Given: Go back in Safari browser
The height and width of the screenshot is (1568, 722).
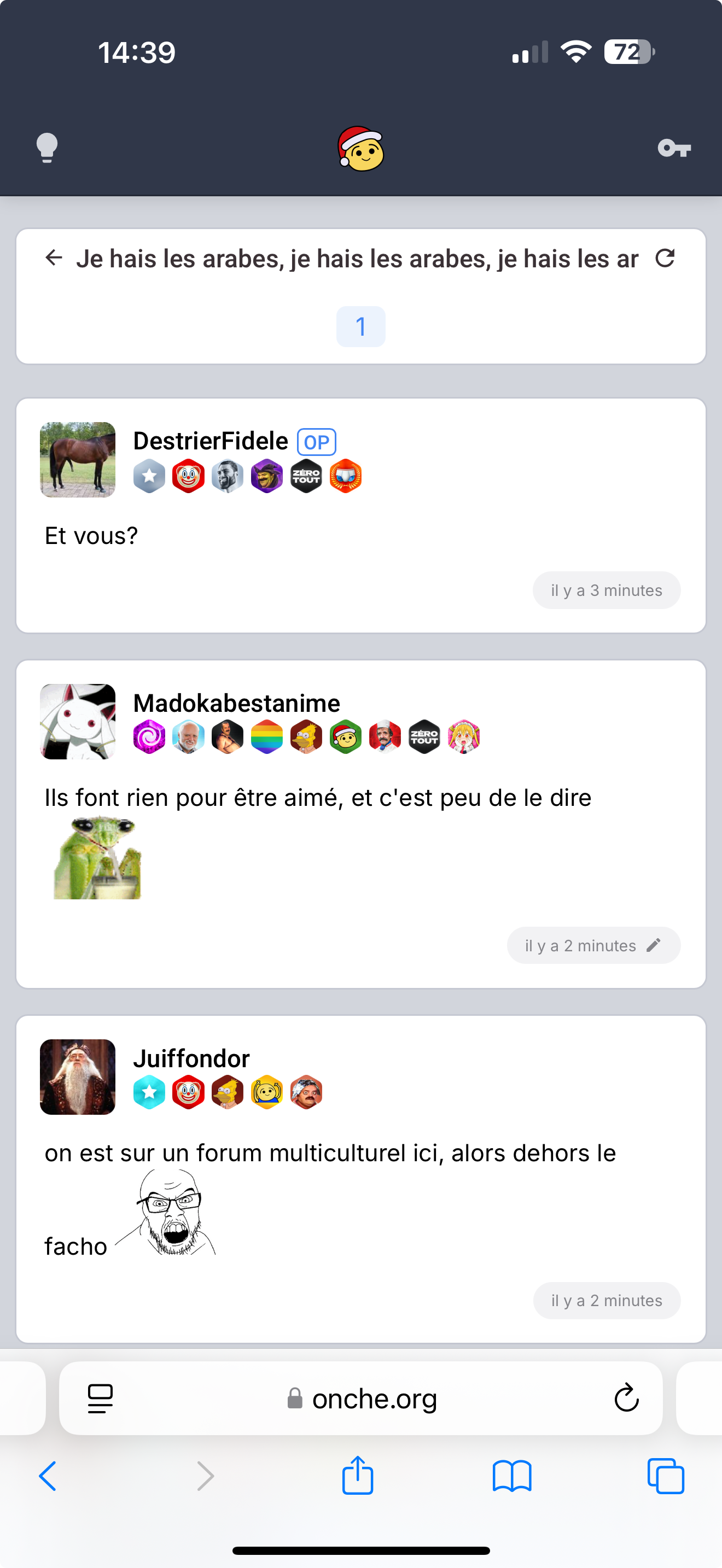Looking at the screenshot, I should tap(48, 1476).
